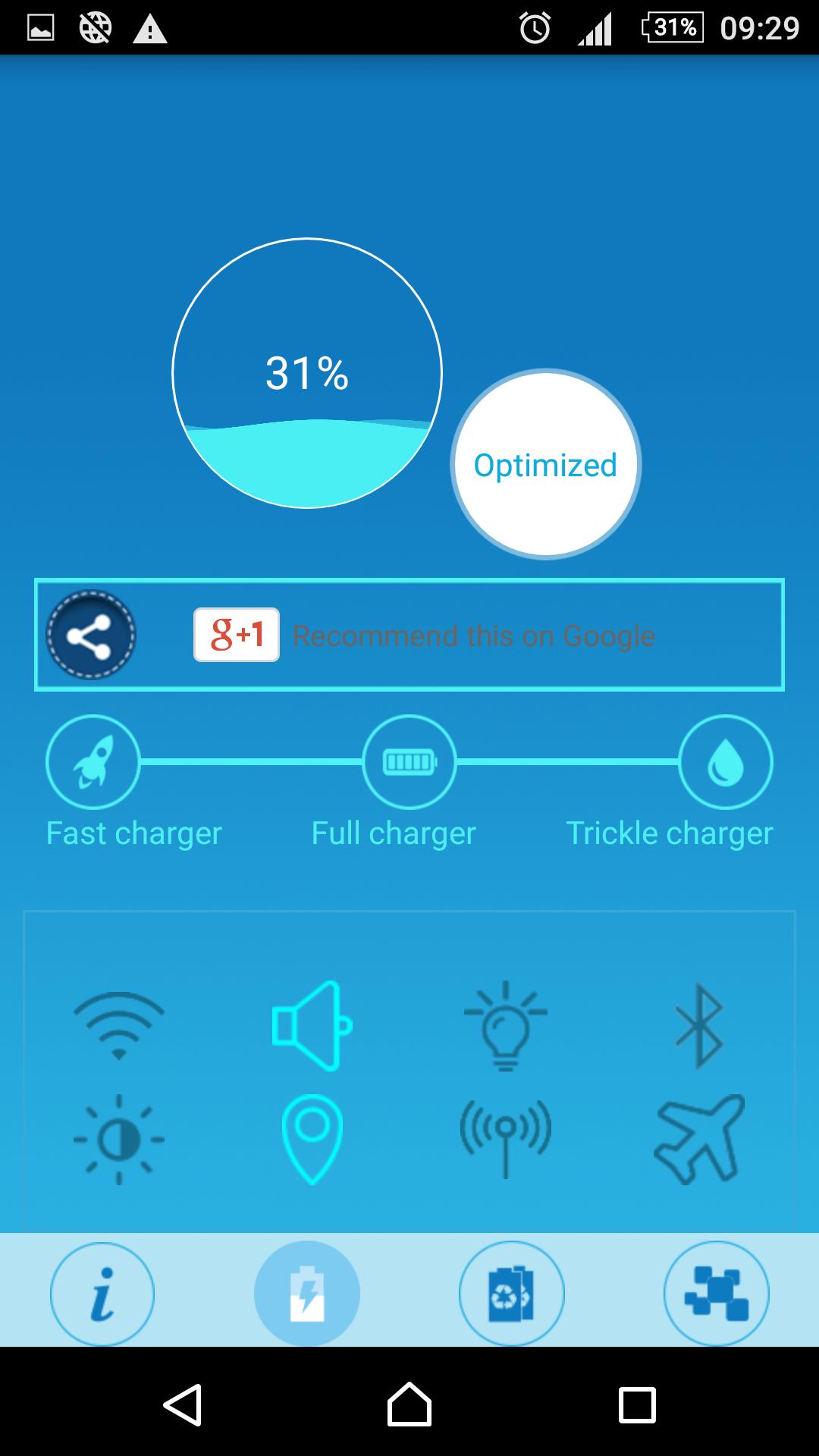Select Fast charger mode
This screenshot has width=819, height=1456.
coord(93,762)
